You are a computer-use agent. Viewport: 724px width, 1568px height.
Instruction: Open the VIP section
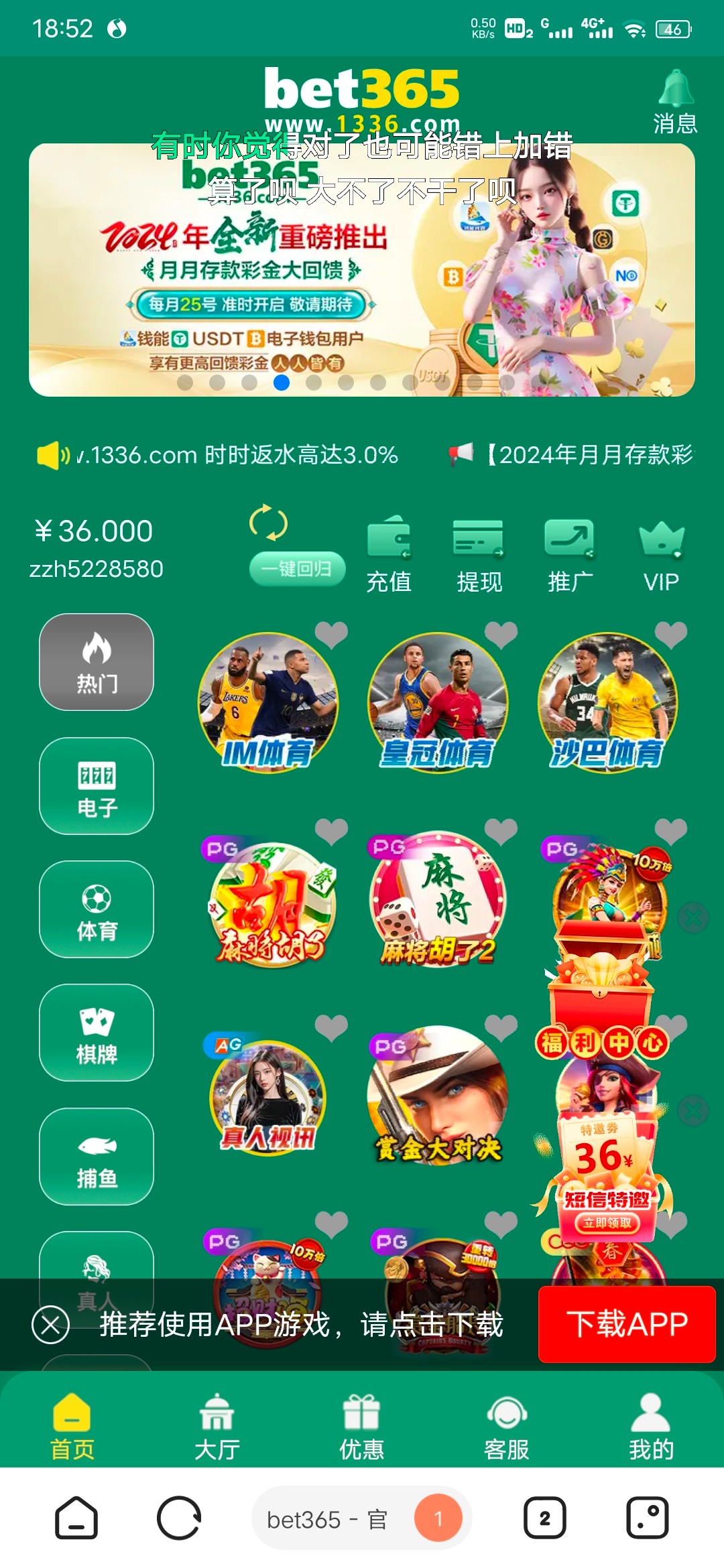[x=661, y=554]
